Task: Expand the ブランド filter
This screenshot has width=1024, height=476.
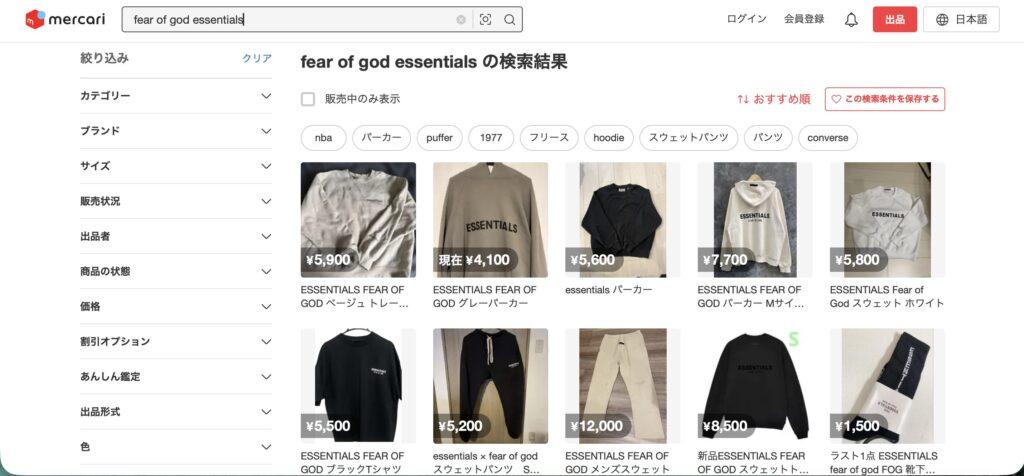Action: click(x=175, y=131)
